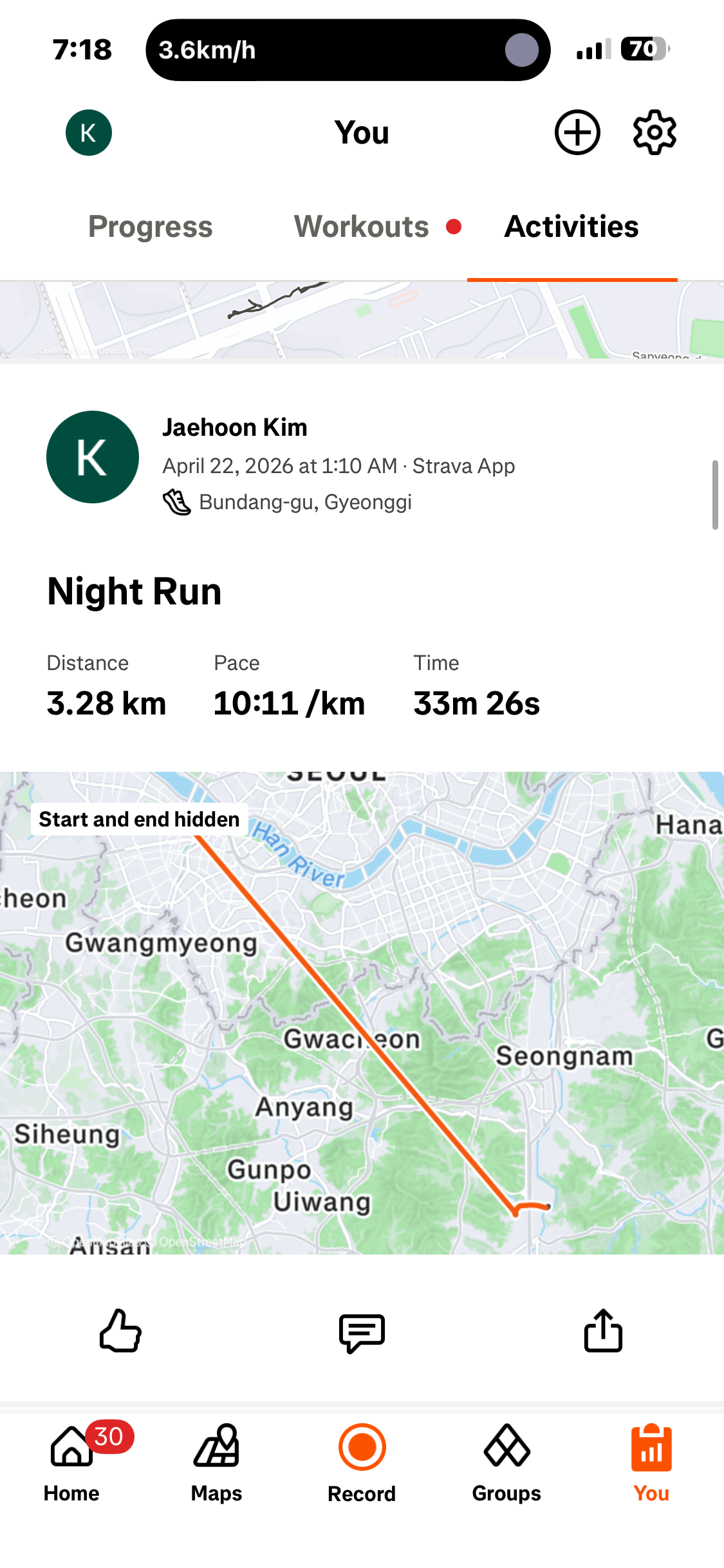This screenshot has height=1568, width=724.
Task: Switch to the Progress tab
Action: click(x=150, y=227)
